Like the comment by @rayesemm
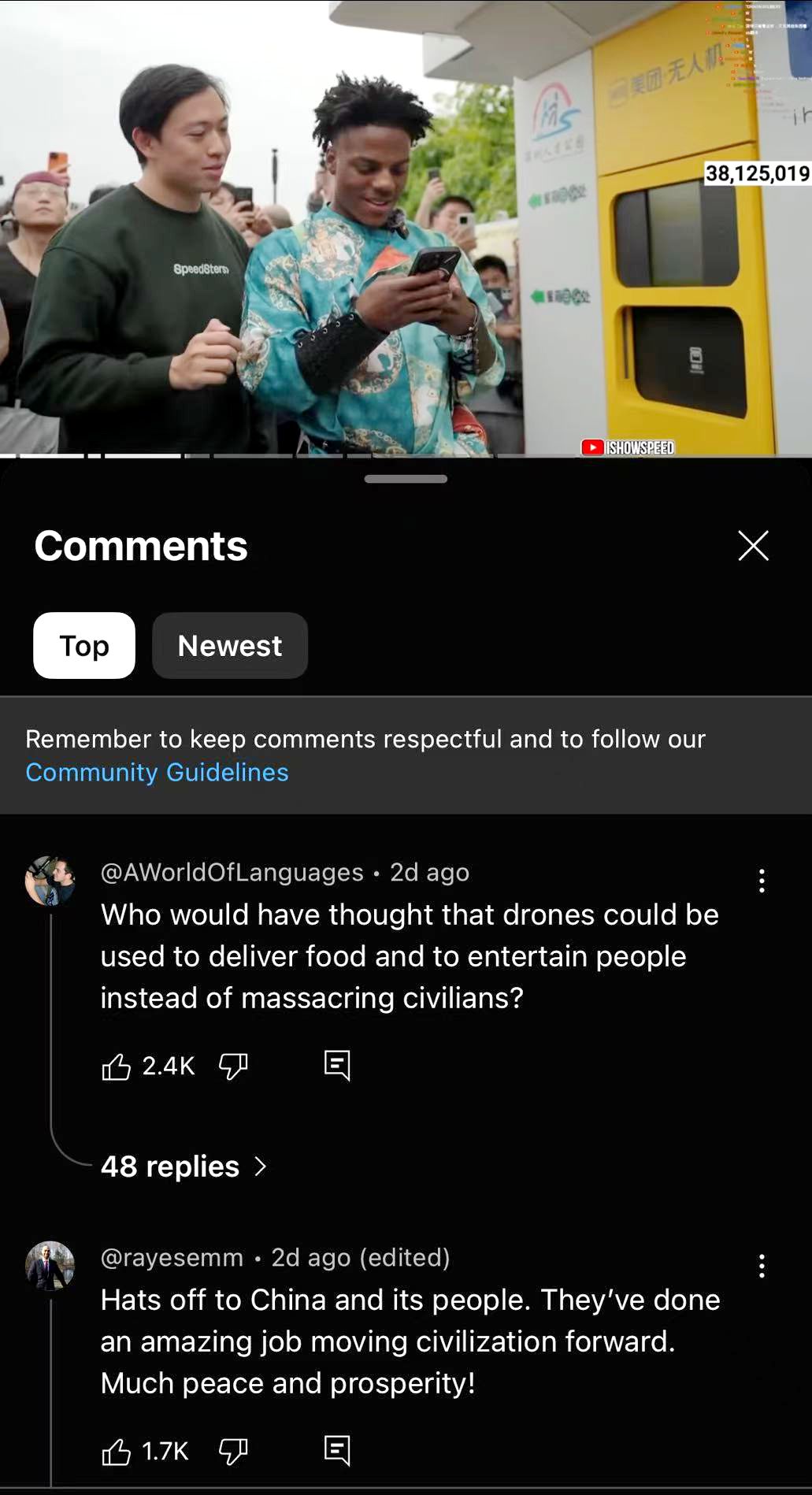Viewport: 812px width, 1495px height. (117, 1451)
